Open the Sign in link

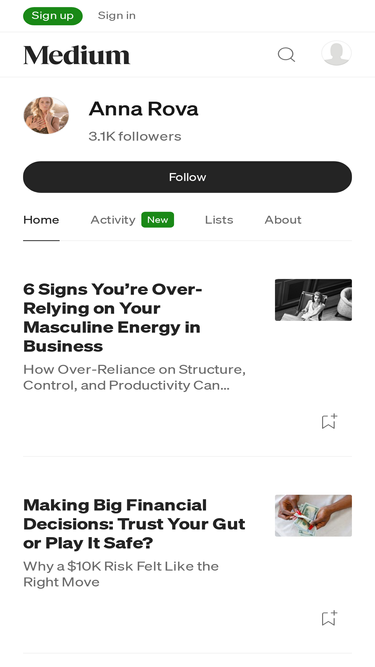click(116, 16)
